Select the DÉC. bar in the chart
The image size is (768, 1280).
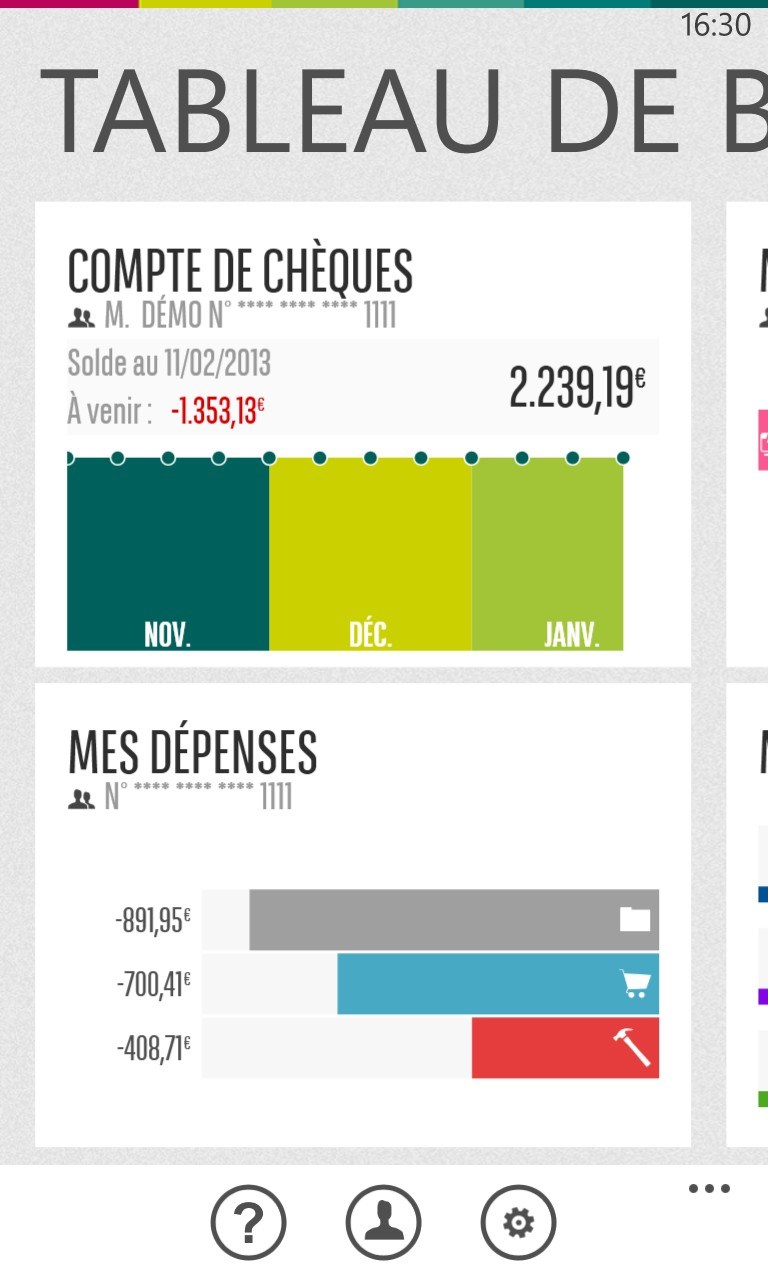370,555
